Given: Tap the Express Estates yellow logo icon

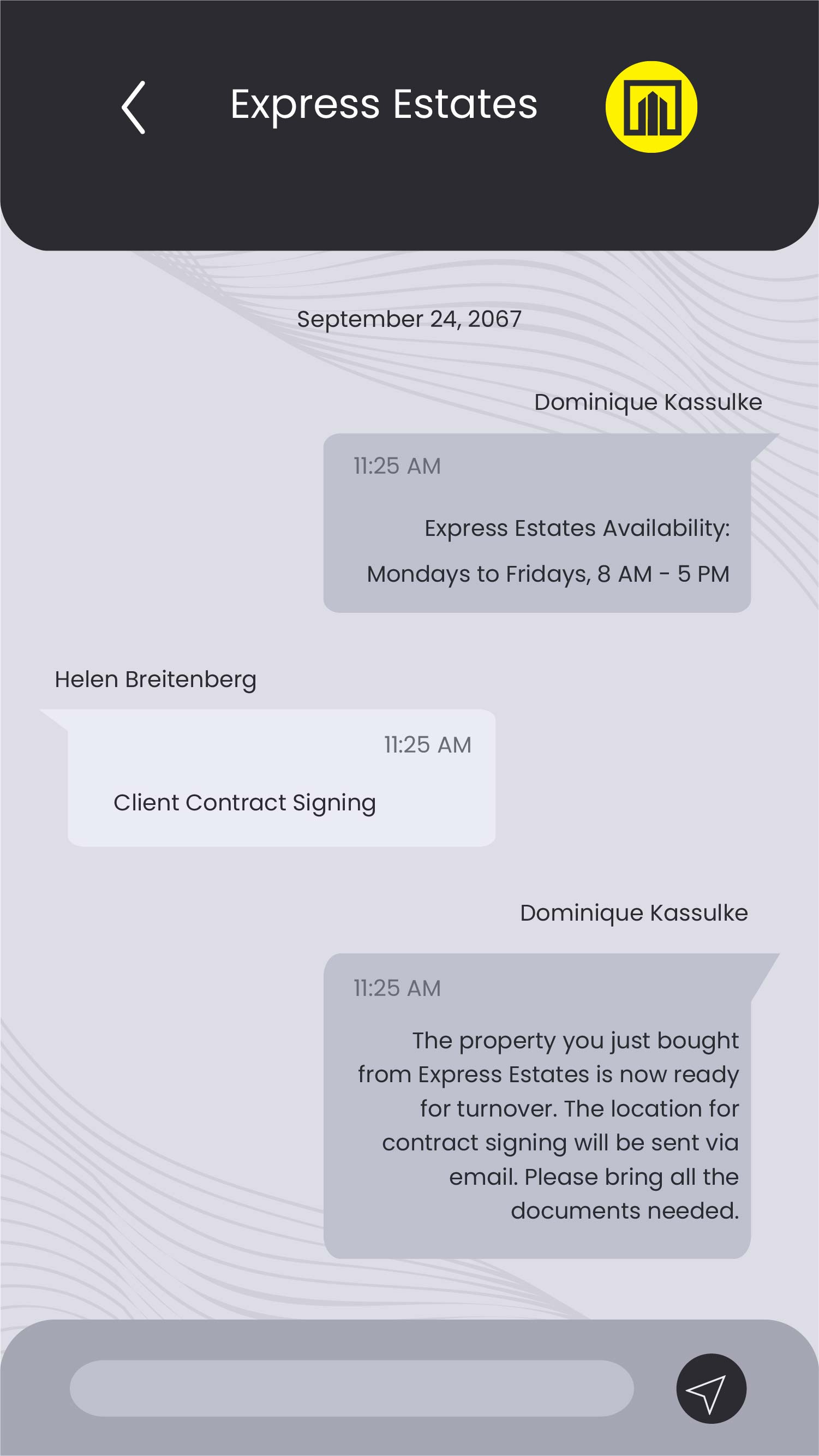Looking at the screenshot, I should pos(651,106).
